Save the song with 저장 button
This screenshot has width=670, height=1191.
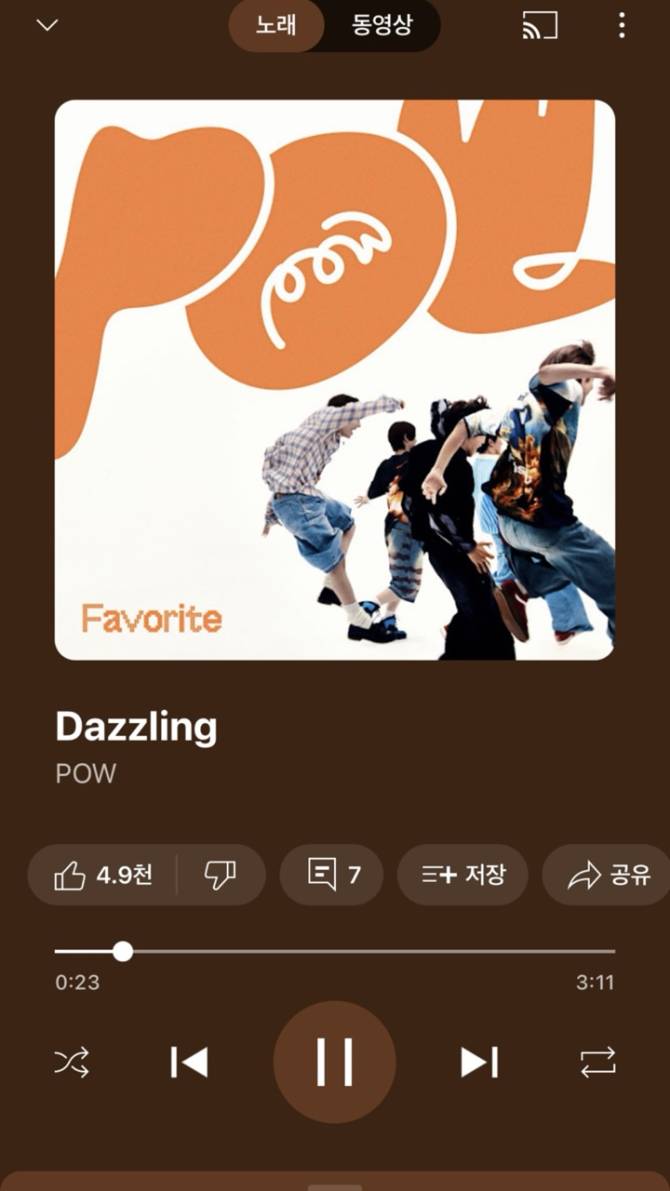tap(462, 875)
